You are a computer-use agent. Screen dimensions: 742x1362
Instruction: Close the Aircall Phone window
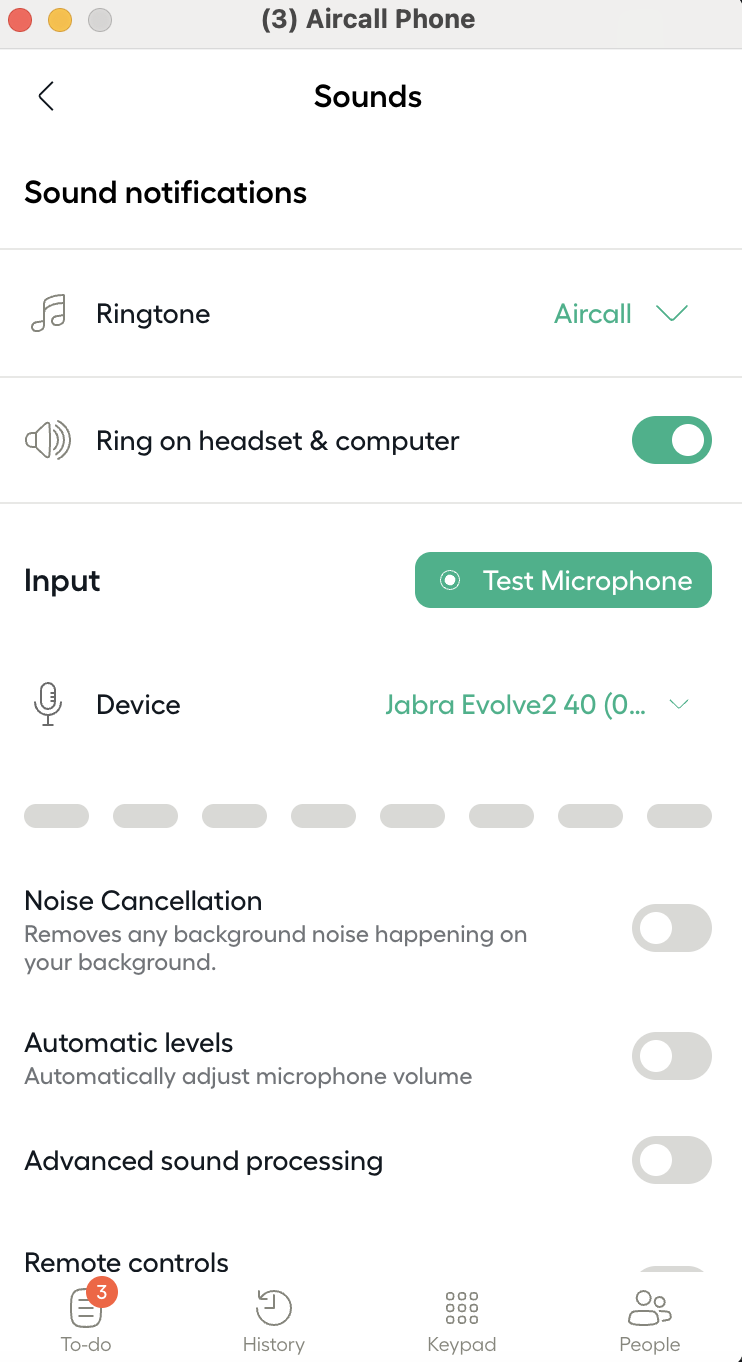[x=20, y=19]
